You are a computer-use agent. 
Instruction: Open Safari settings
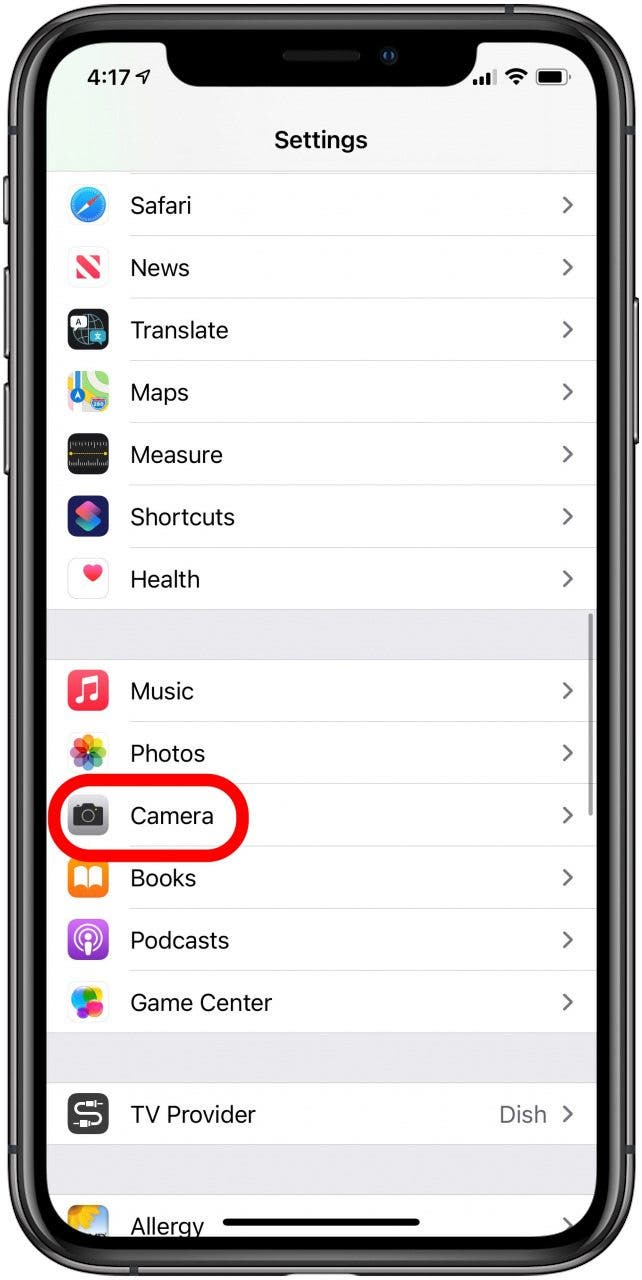320,205
